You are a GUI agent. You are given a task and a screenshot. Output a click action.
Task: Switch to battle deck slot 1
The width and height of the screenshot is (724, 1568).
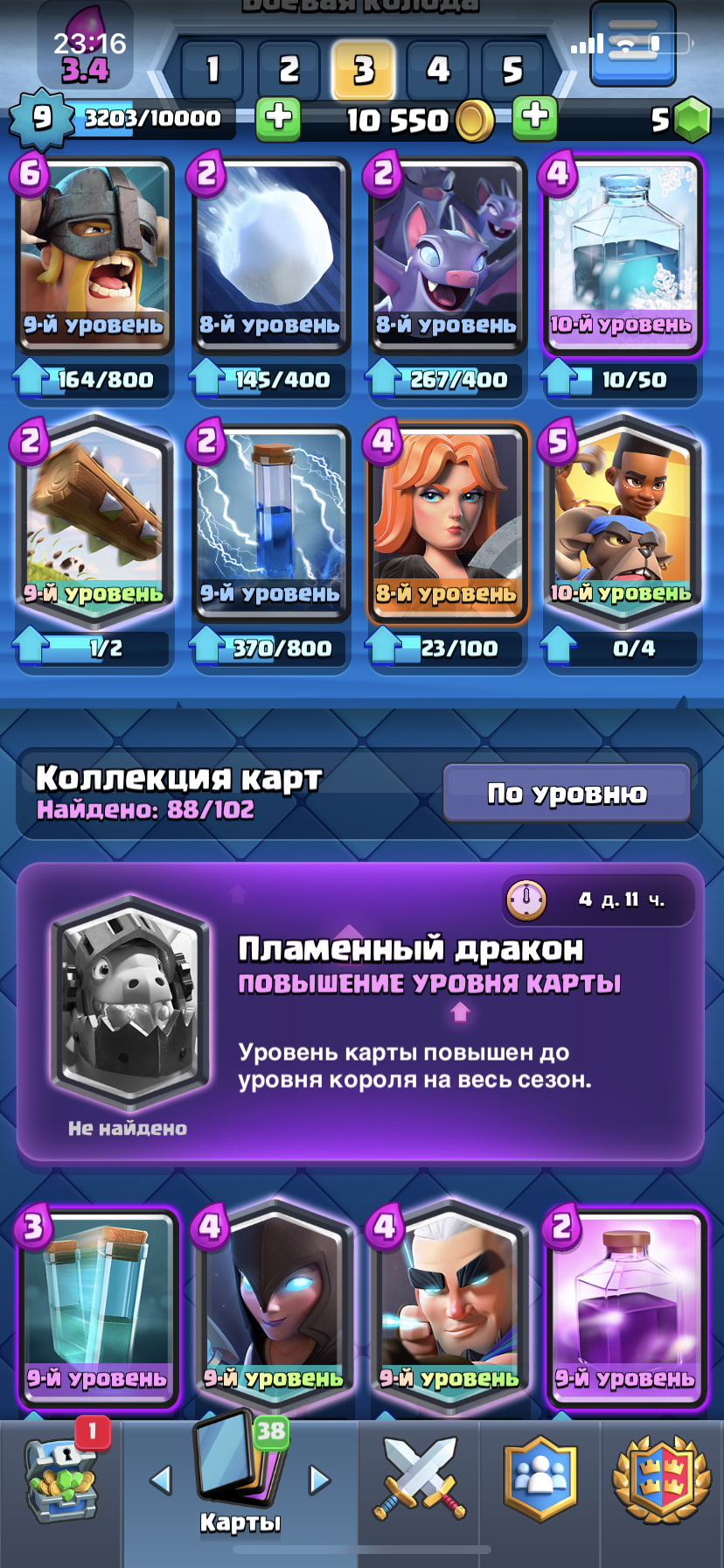pos(212,70)
